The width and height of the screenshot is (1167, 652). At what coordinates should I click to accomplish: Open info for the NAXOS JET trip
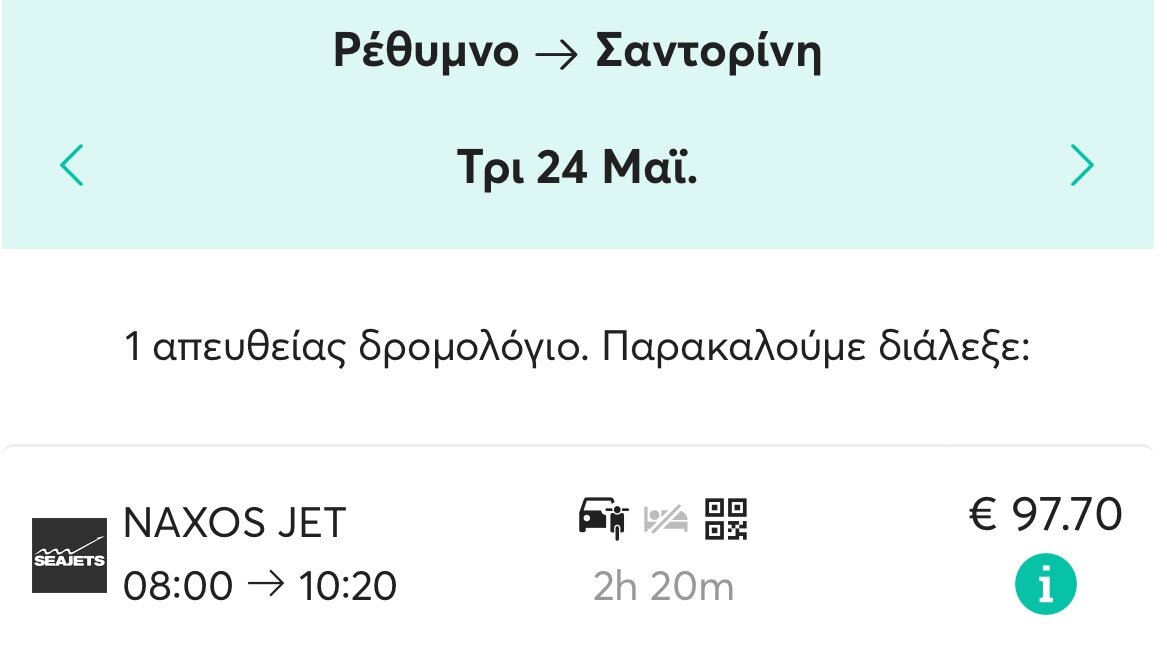[1045, 586]
